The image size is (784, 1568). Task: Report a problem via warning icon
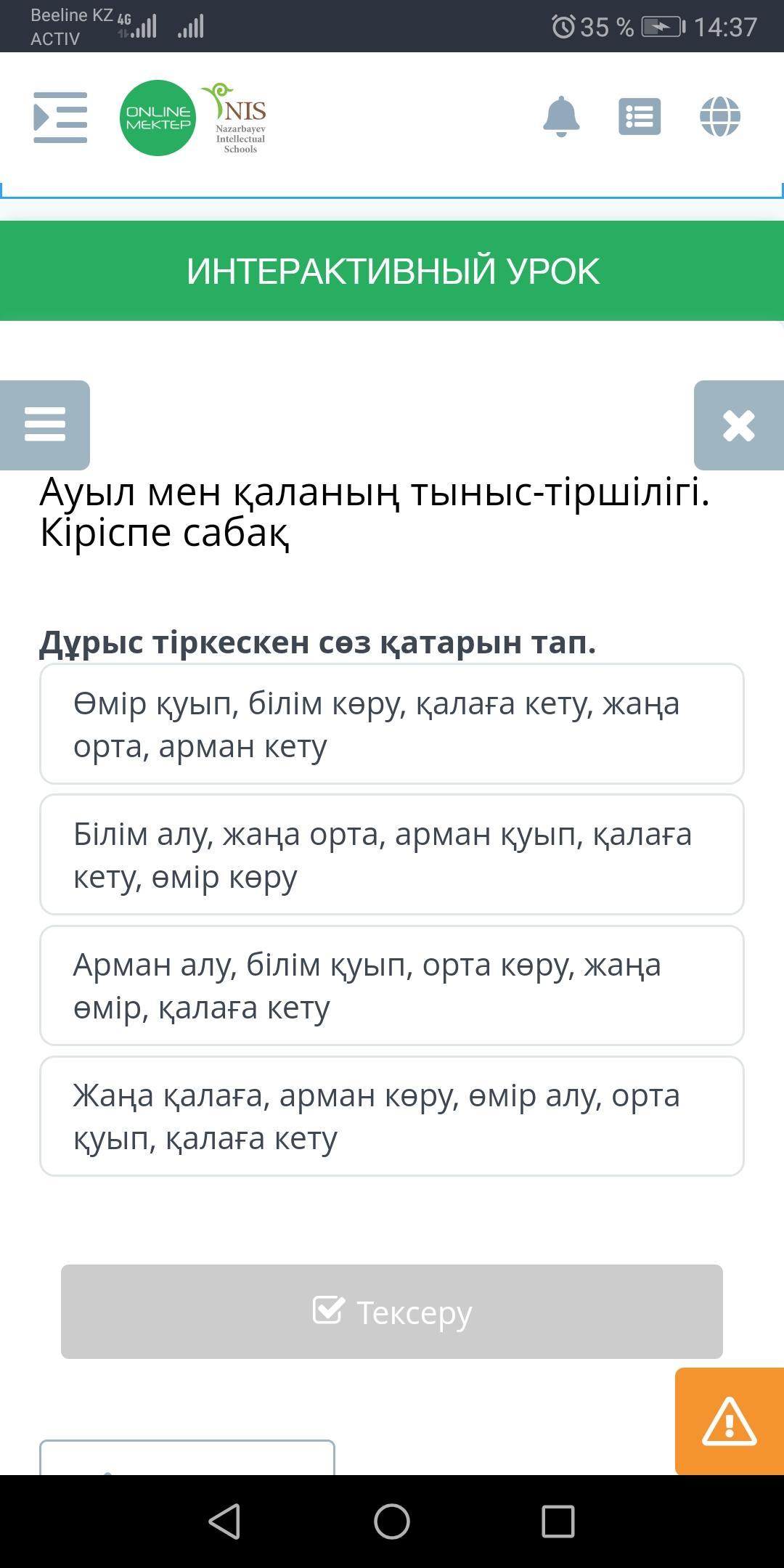pos(730,1421)
